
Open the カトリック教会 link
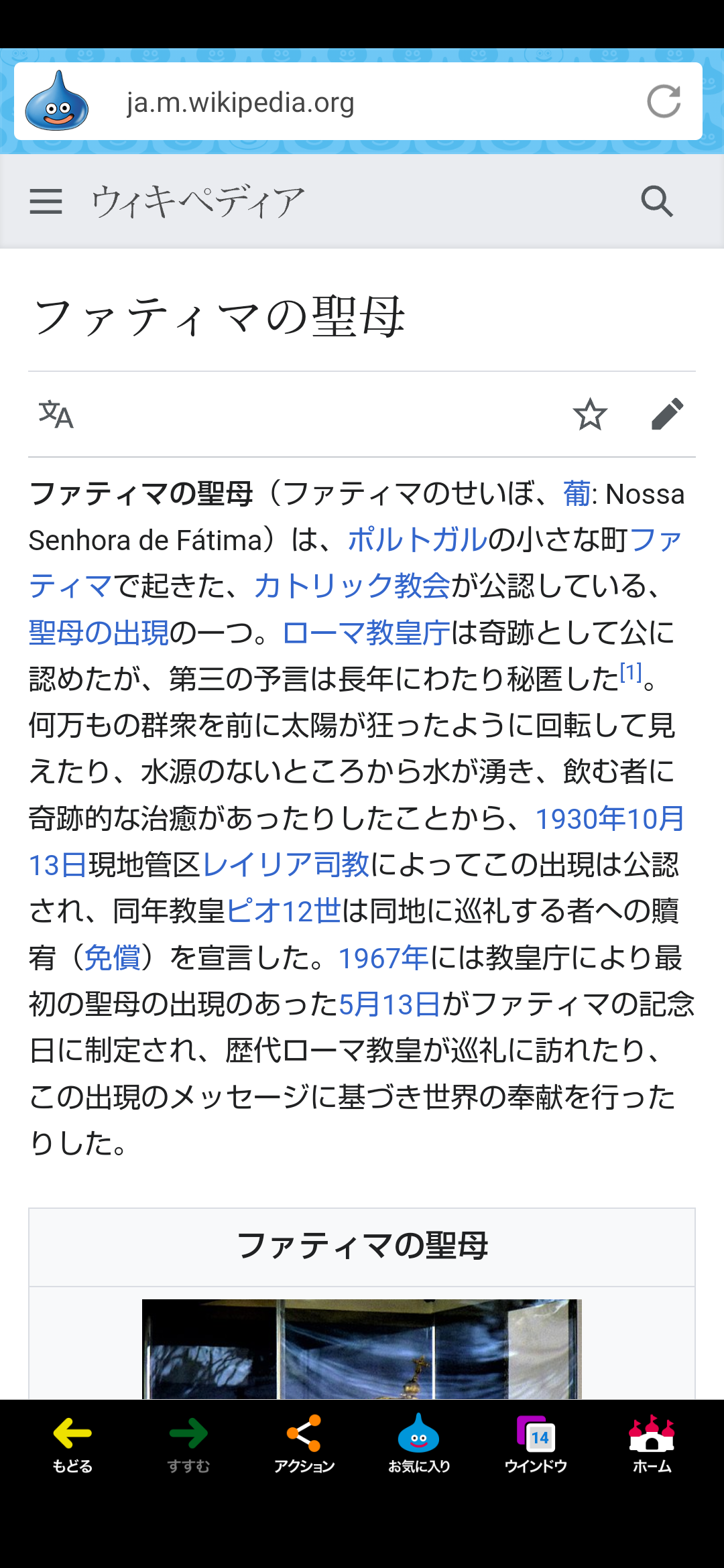352,586
